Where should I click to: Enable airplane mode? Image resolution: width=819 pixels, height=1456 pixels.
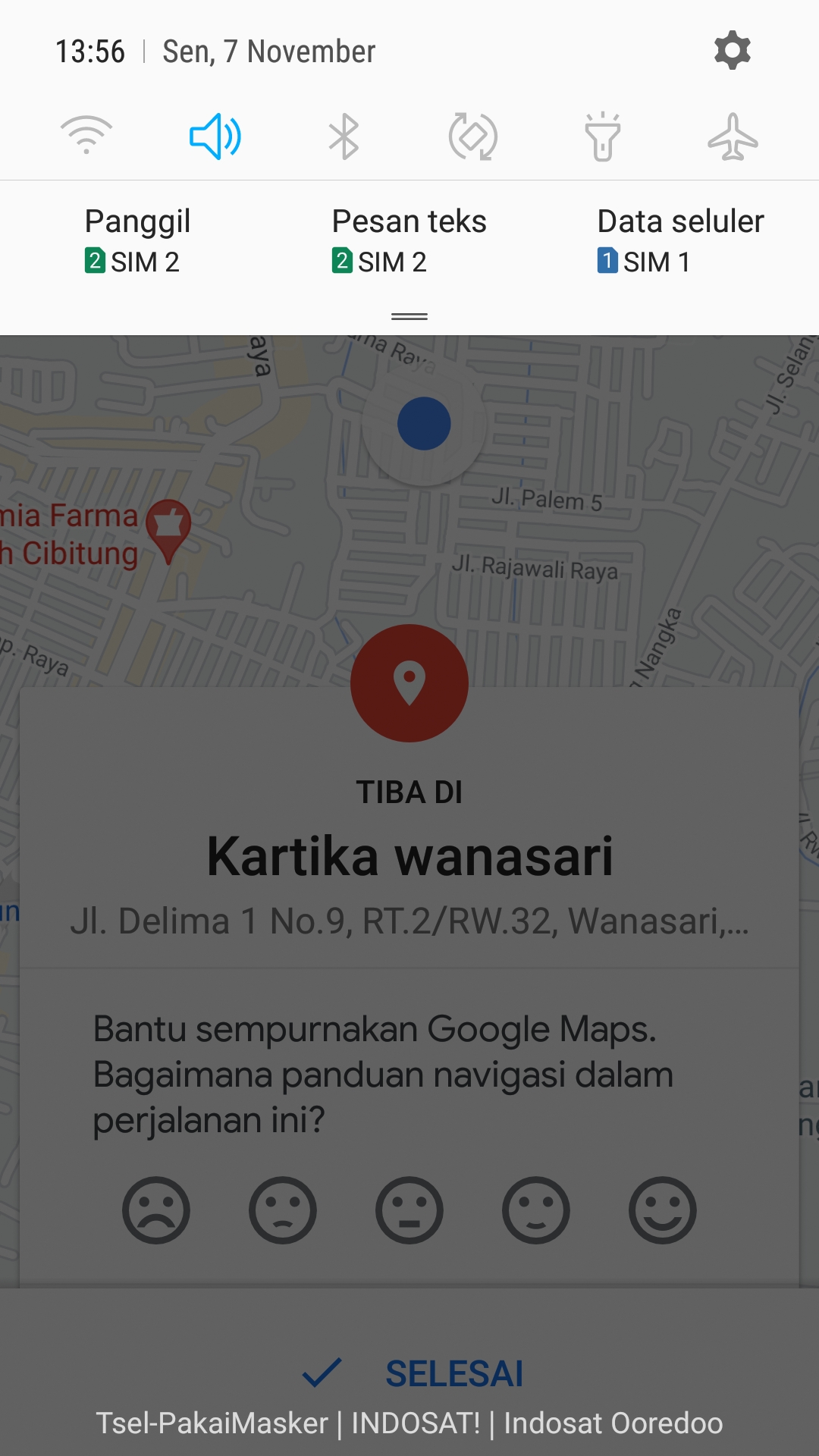click(732, 137)
